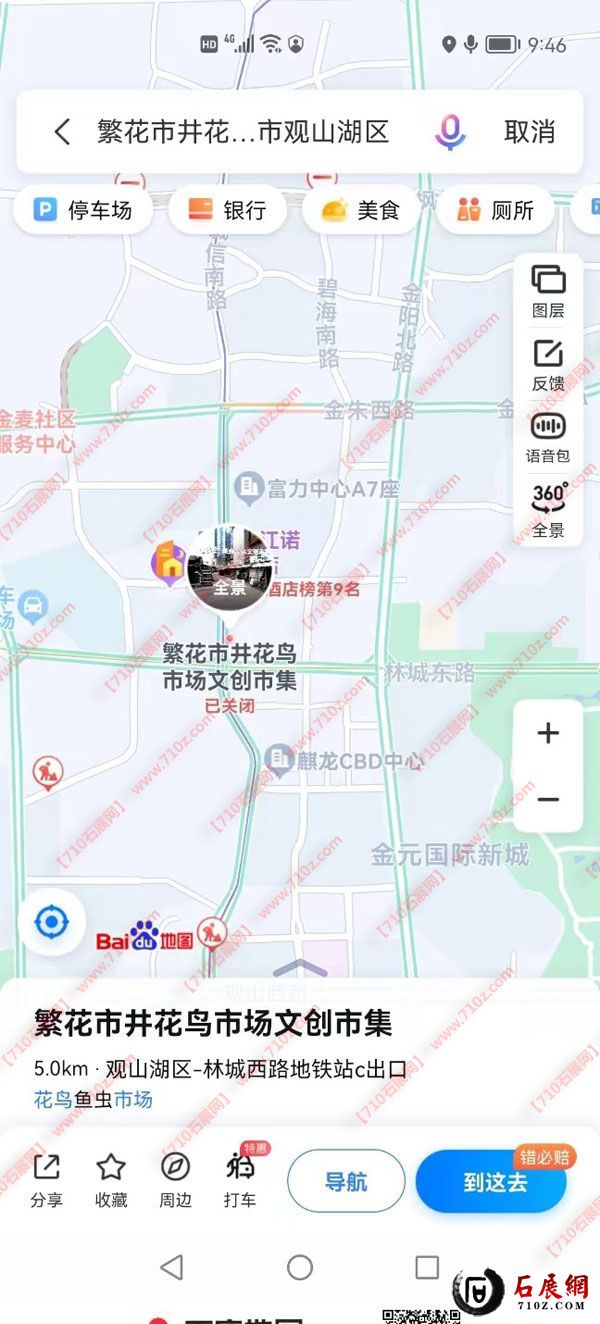This screenshot has width=600, height=1324.
Task: Open the 语音包 voice pack
Action: (x=548, y=437)
